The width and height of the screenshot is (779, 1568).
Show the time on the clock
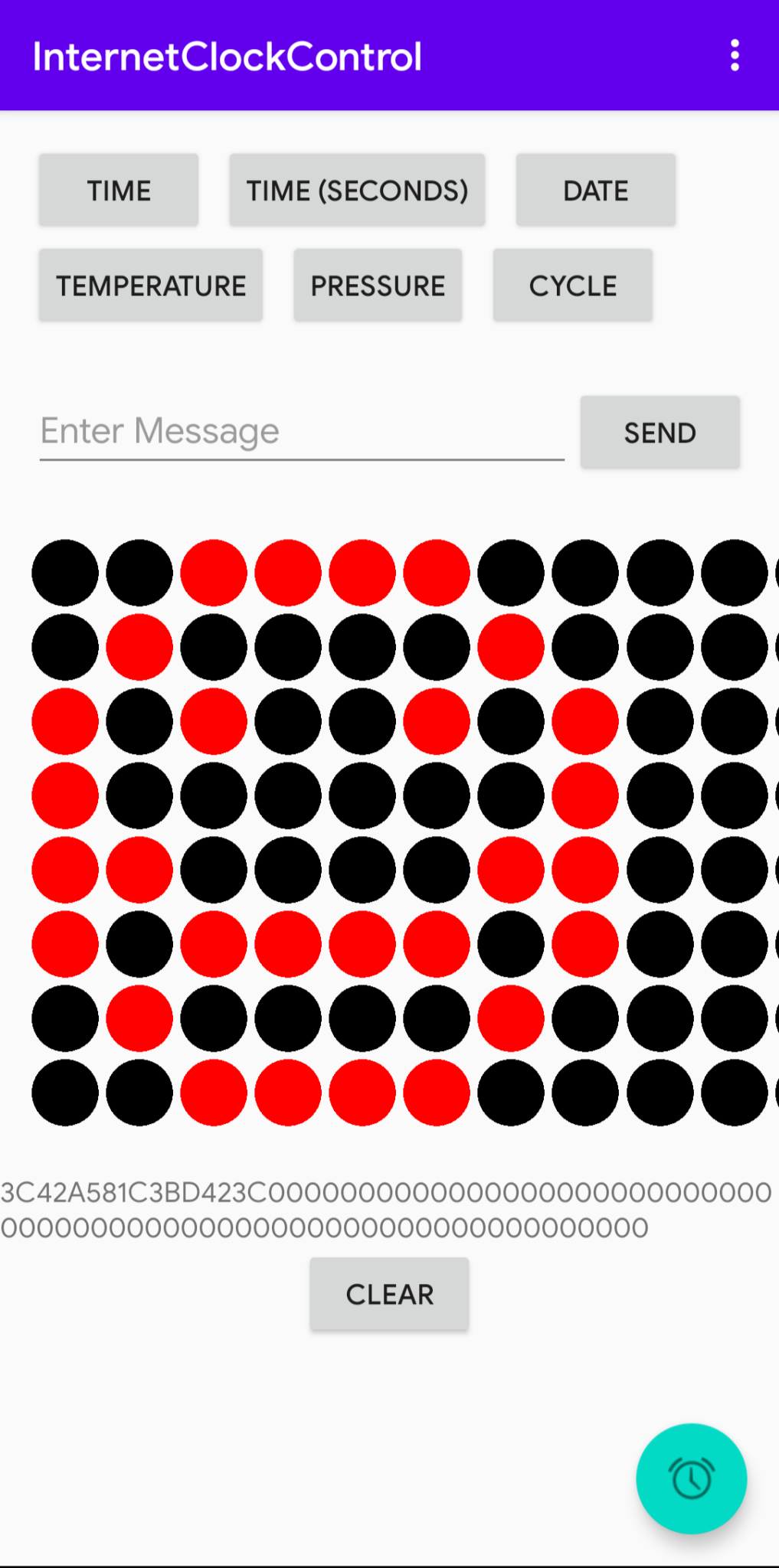click(119, 191)
